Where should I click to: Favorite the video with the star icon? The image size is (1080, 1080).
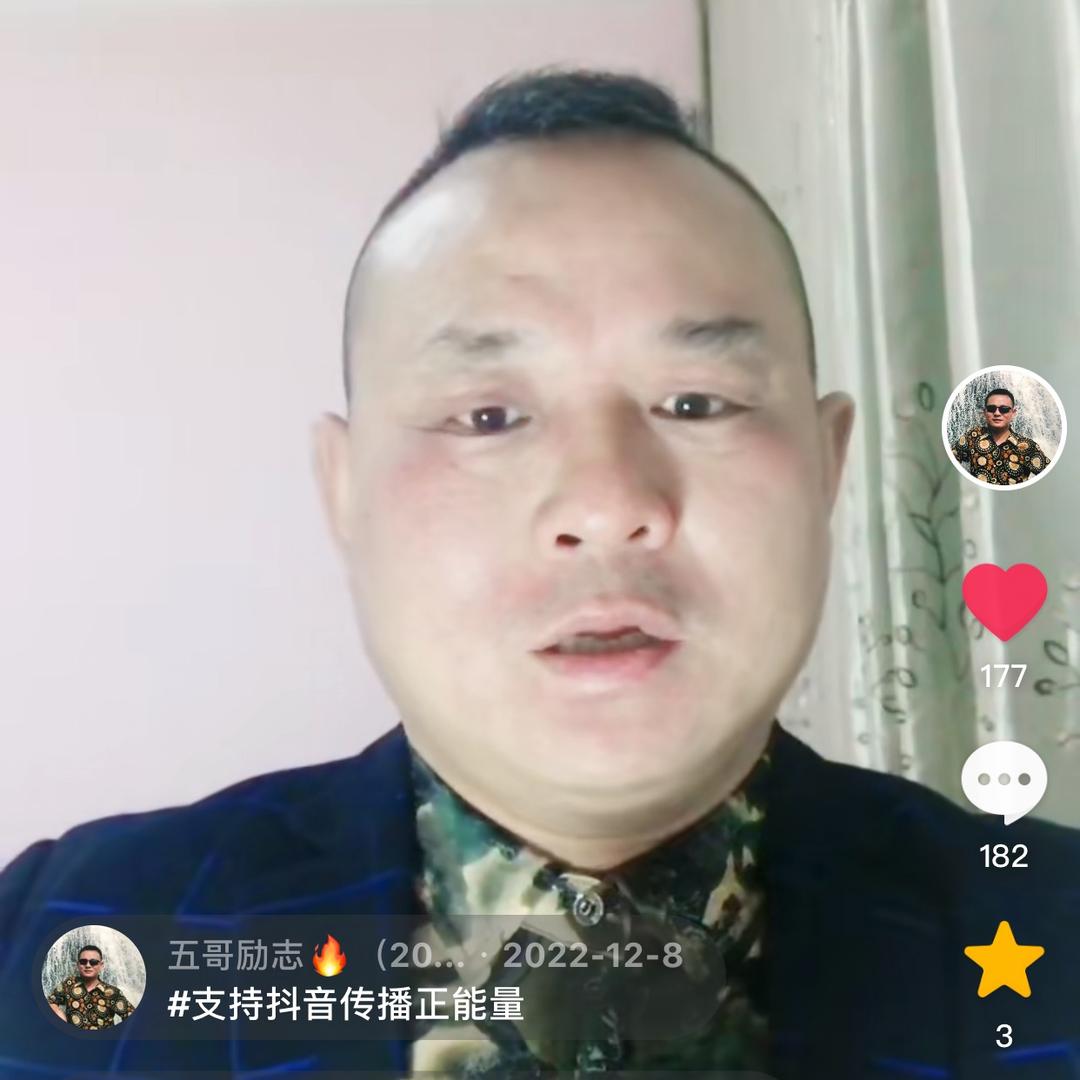tap(1004, 960)
